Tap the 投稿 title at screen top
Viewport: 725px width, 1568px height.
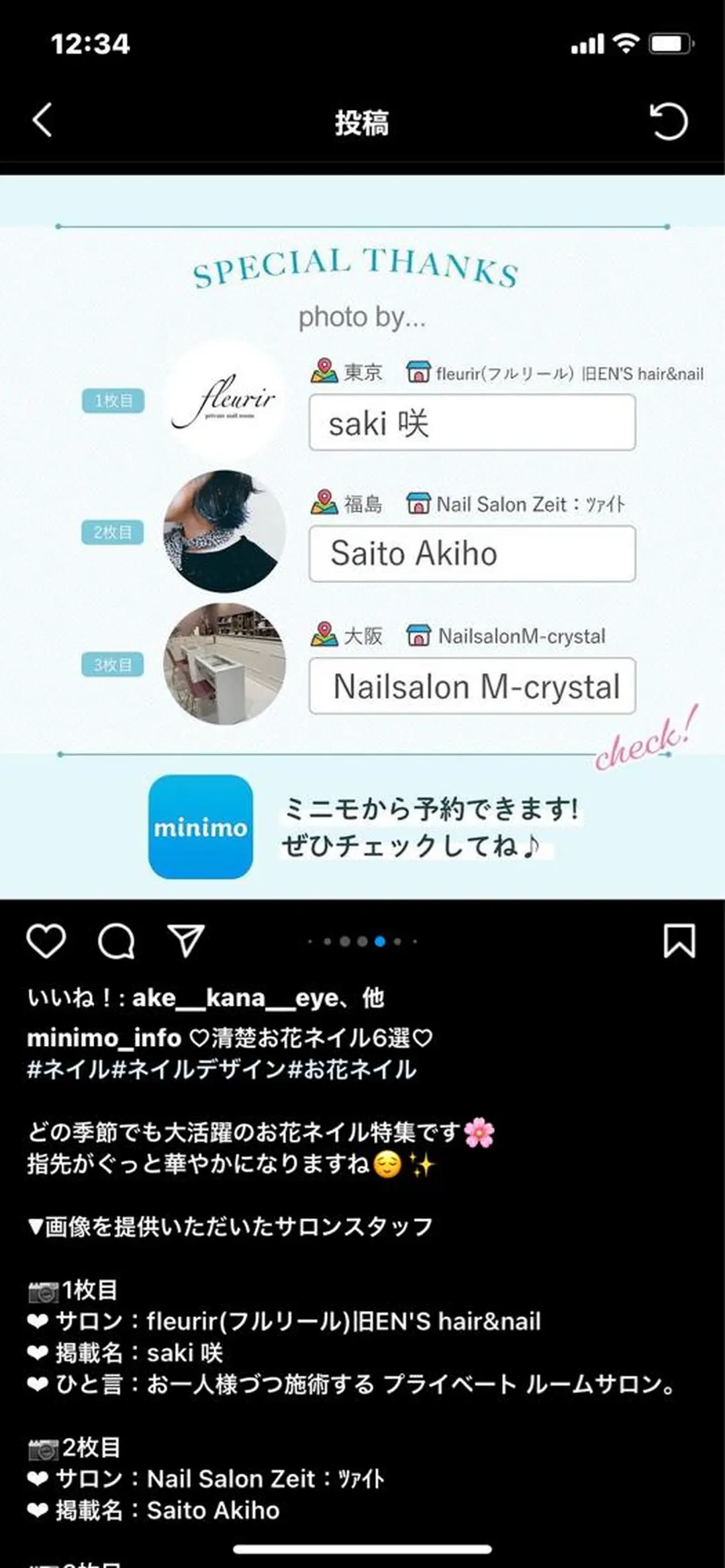(x=362, y=124)
